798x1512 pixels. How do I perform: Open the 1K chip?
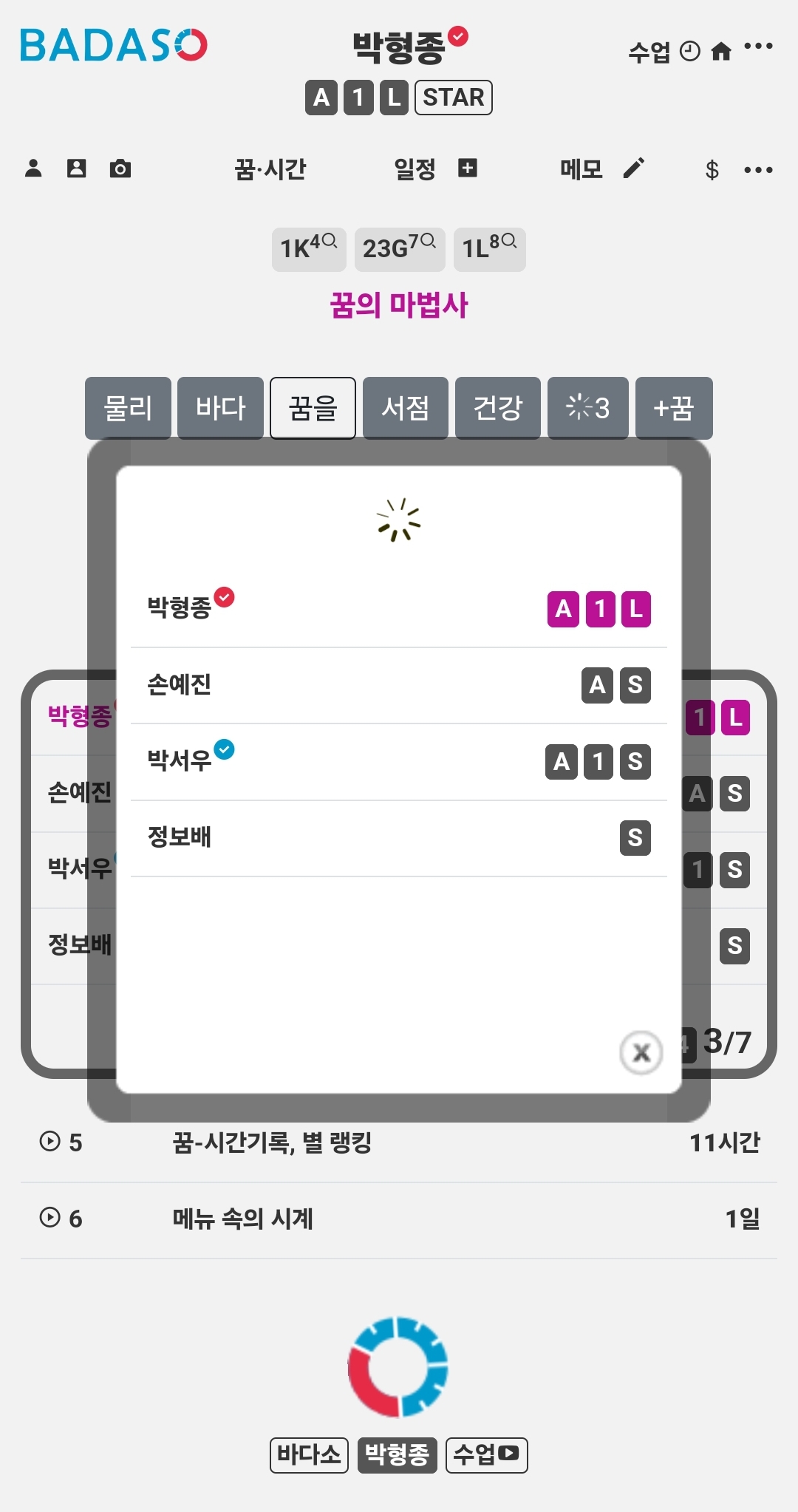tap(309, 249)
